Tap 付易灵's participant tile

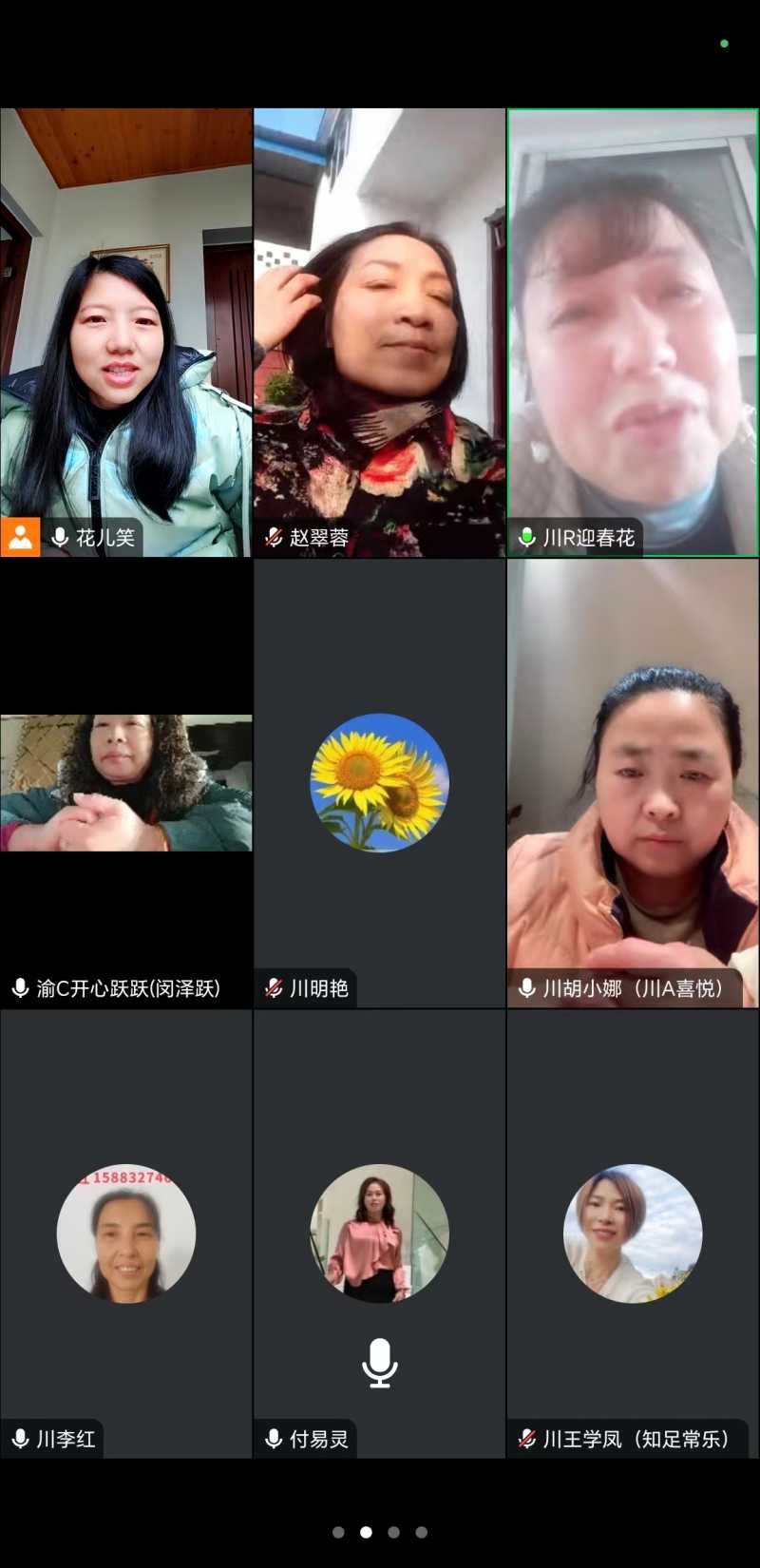[379, 1233]
